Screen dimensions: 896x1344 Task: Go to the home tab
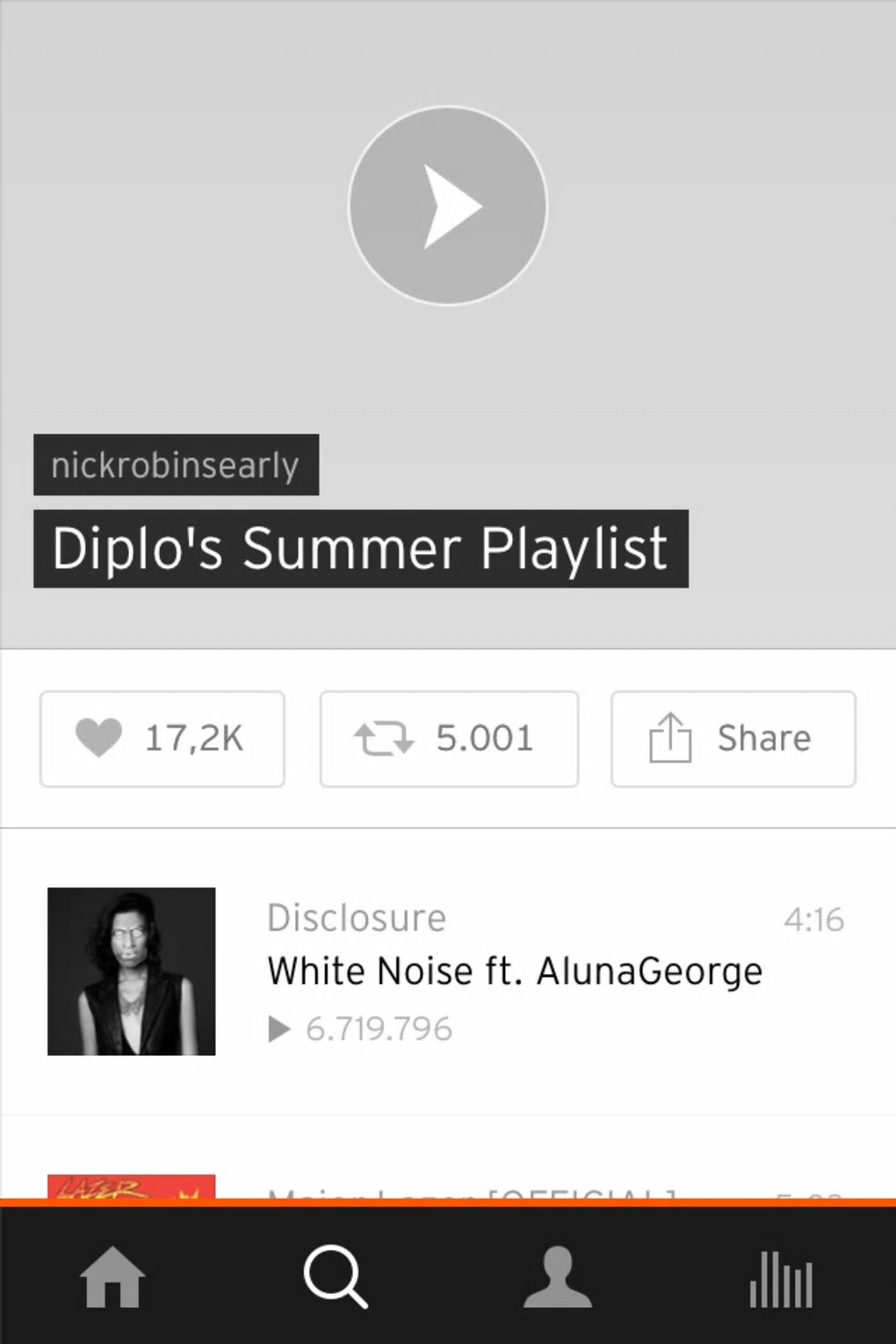click(x=112, y=1278)
